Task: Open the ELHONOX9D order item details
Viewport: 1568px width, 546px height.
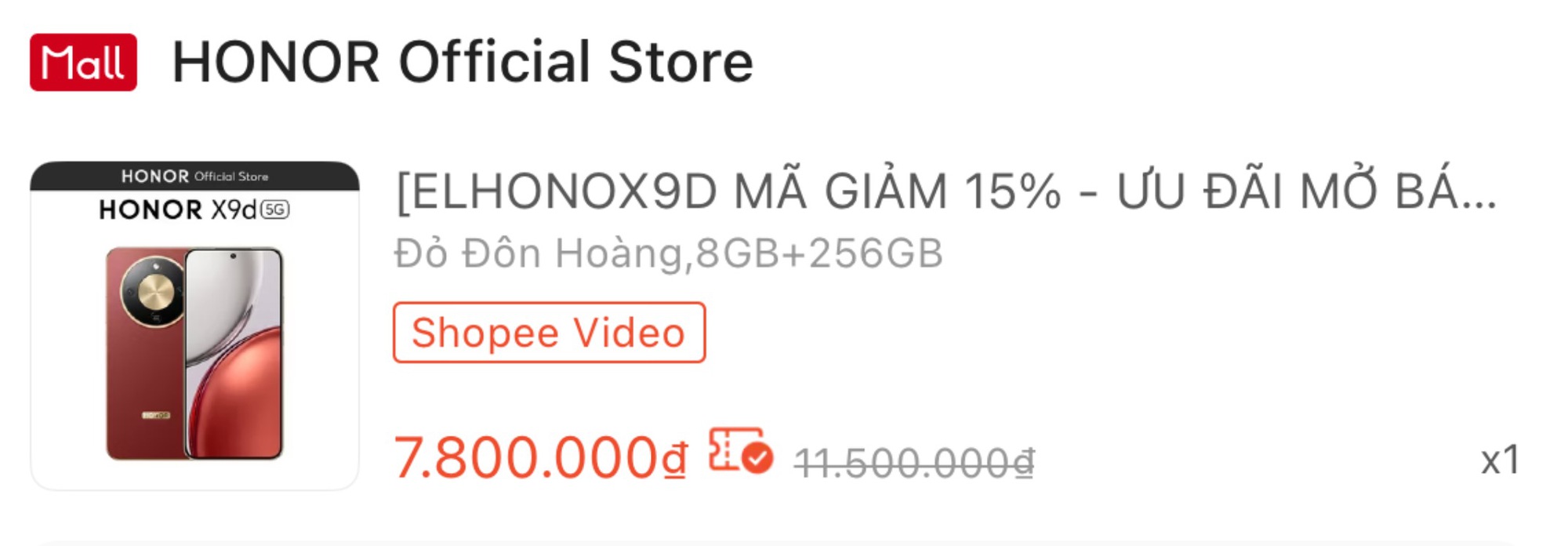Action: [x=945, y=191]
